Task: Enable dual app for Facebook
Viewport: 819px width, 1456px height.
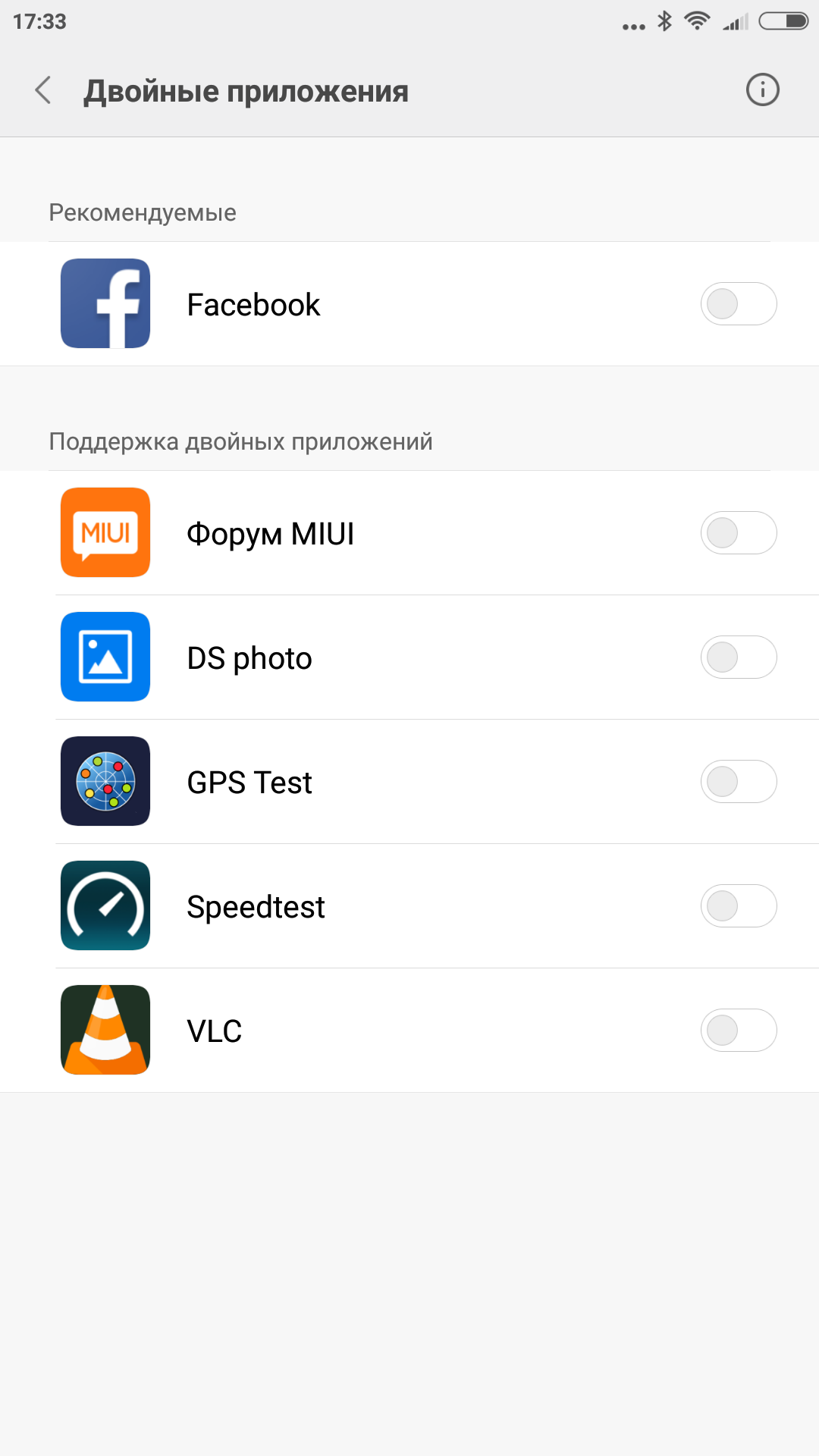Action: coord(738,304)
